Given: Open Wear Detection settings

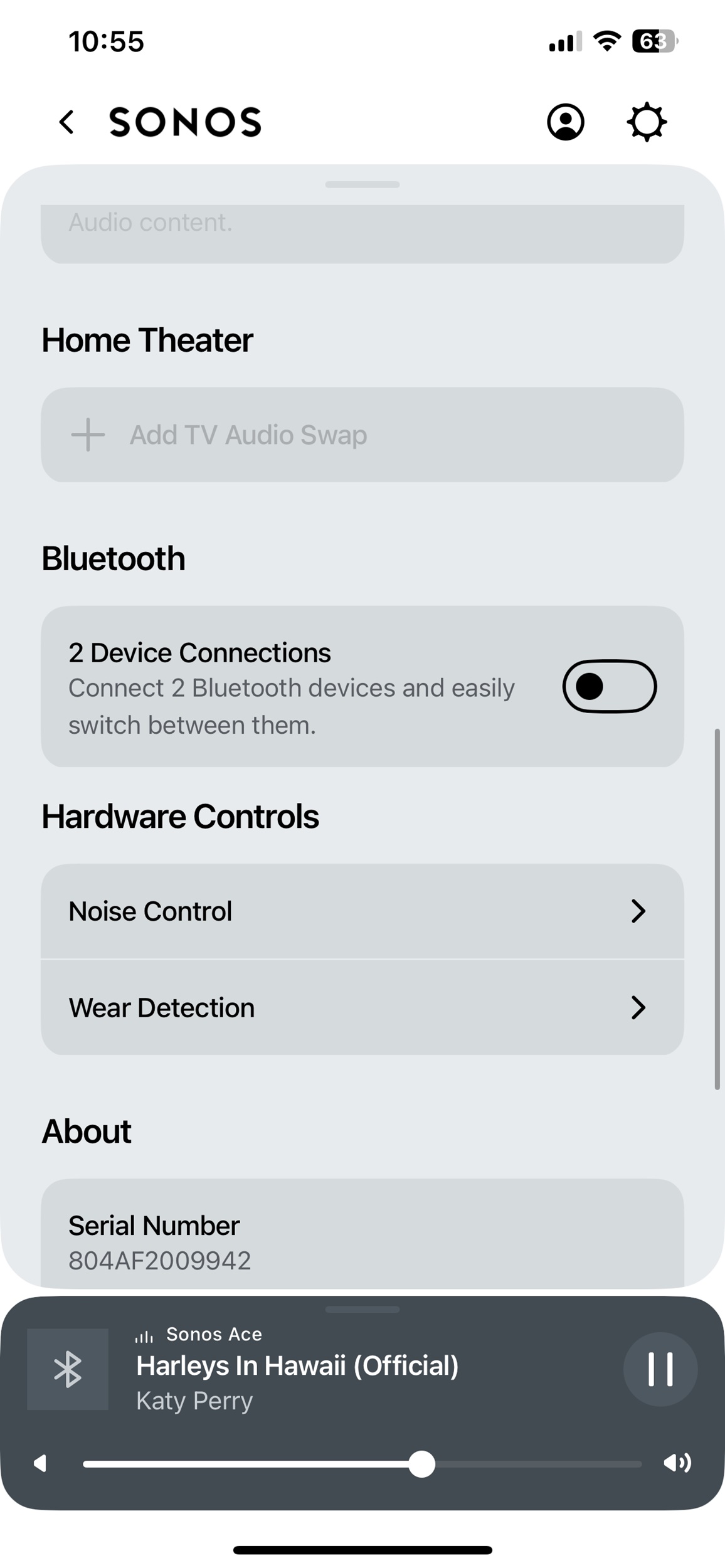Looking at the screenshot, I should point(362,1008).
